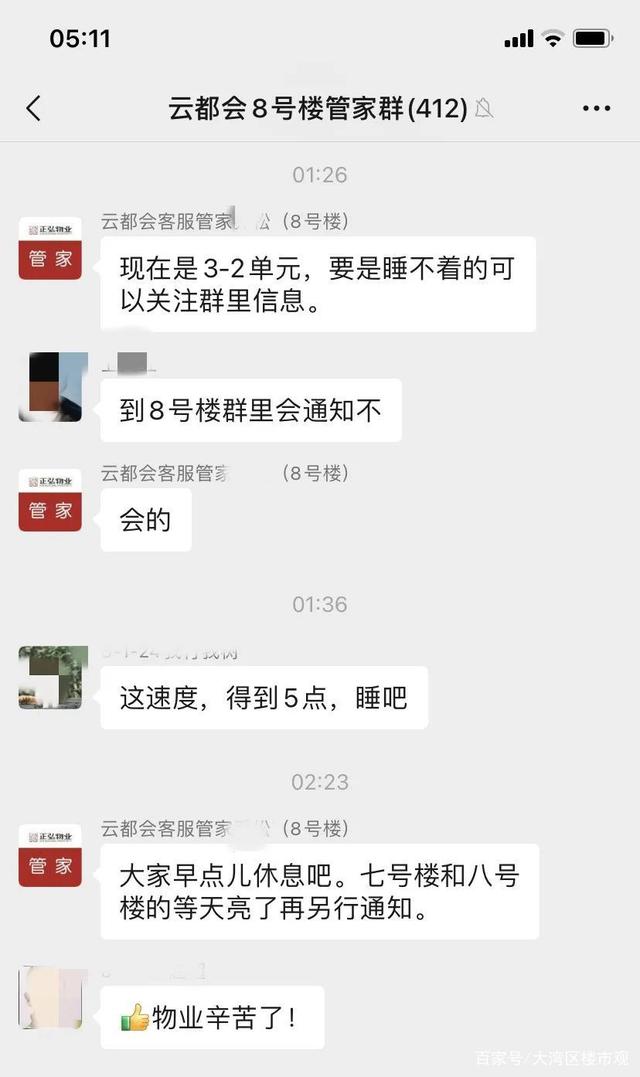Open the 管家 avatar next to 会的
The width and height of the screenshot is (640, 1077).
tap(50, 499)
